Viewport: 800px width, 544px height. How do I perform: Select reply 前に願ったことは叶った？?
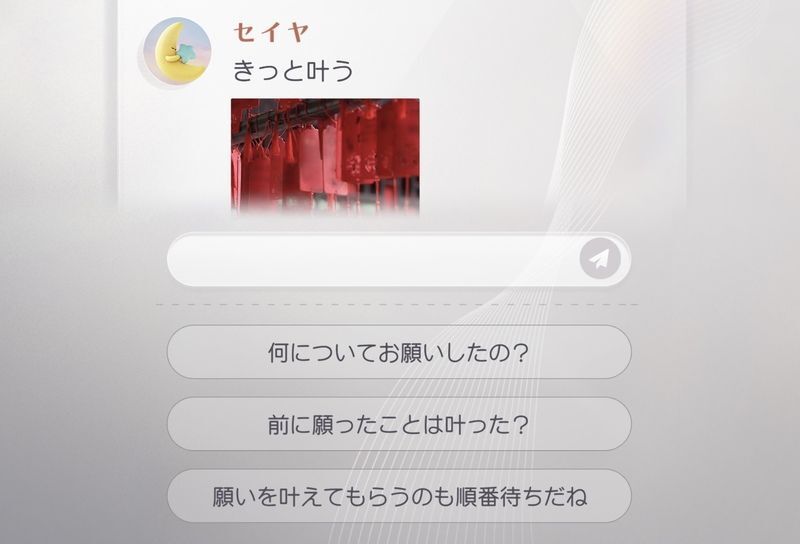tap(398, 424)
